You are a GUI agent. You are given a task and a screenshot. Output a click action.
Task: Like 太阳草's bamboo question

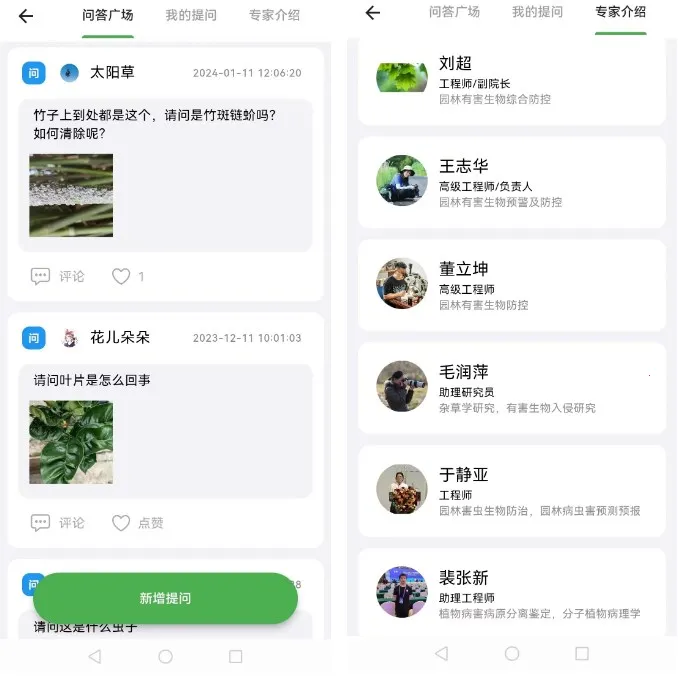click(x=122, y=276)
